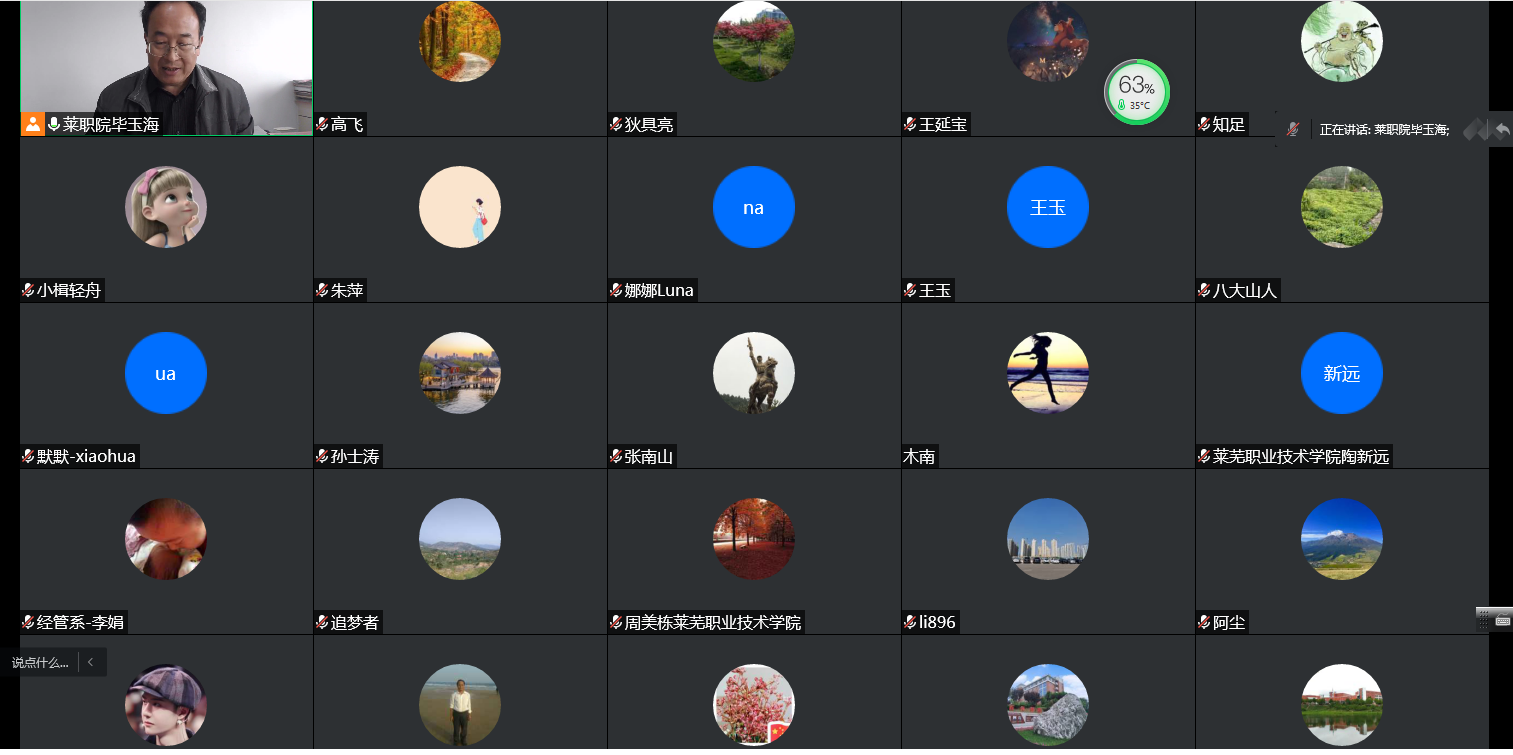Select 莱职院毕玉海's video tile
Image resolution: width=1513 pixels, height=755 pixels.
[x=166, y=68]
